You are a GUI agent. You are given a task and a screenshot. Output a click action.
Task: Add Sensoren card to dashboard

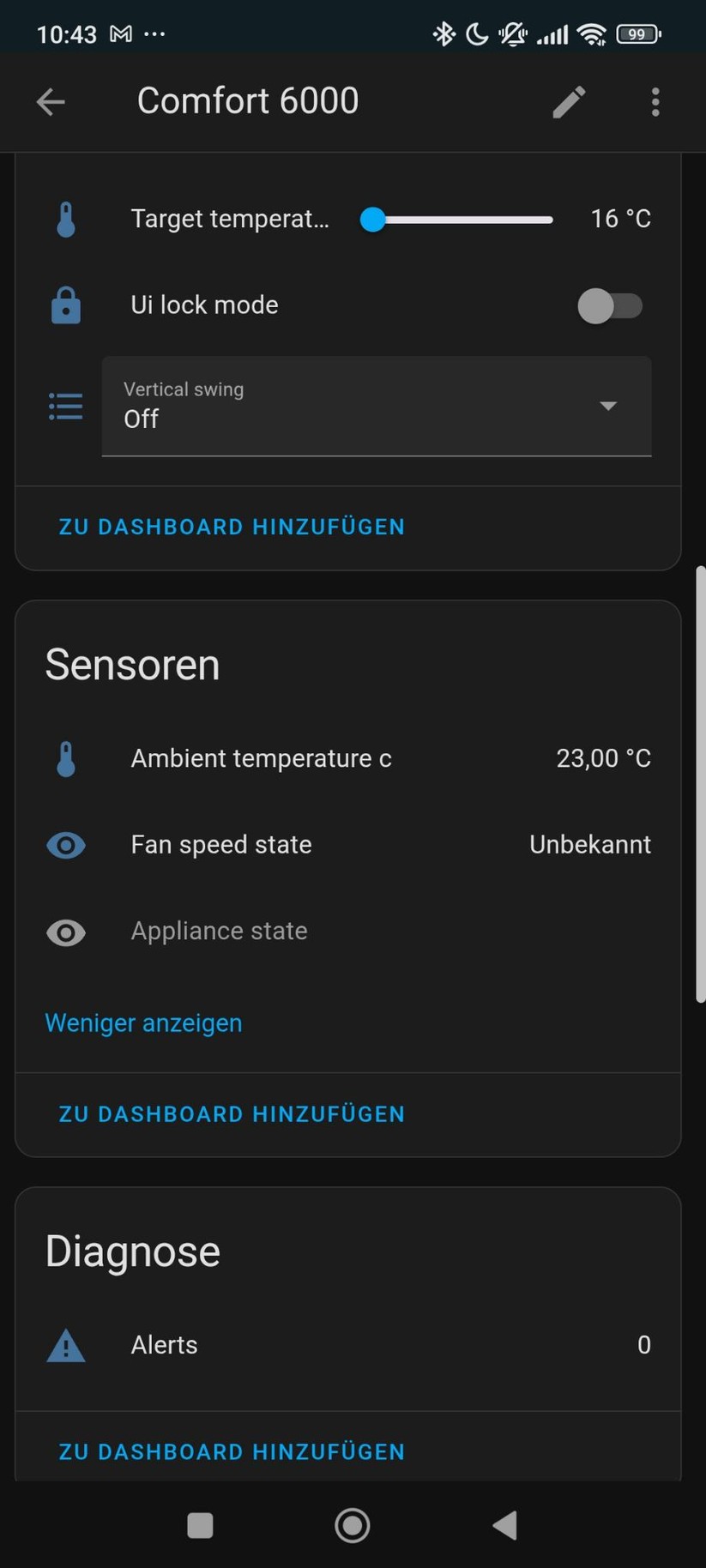(x=232, y=1113)
